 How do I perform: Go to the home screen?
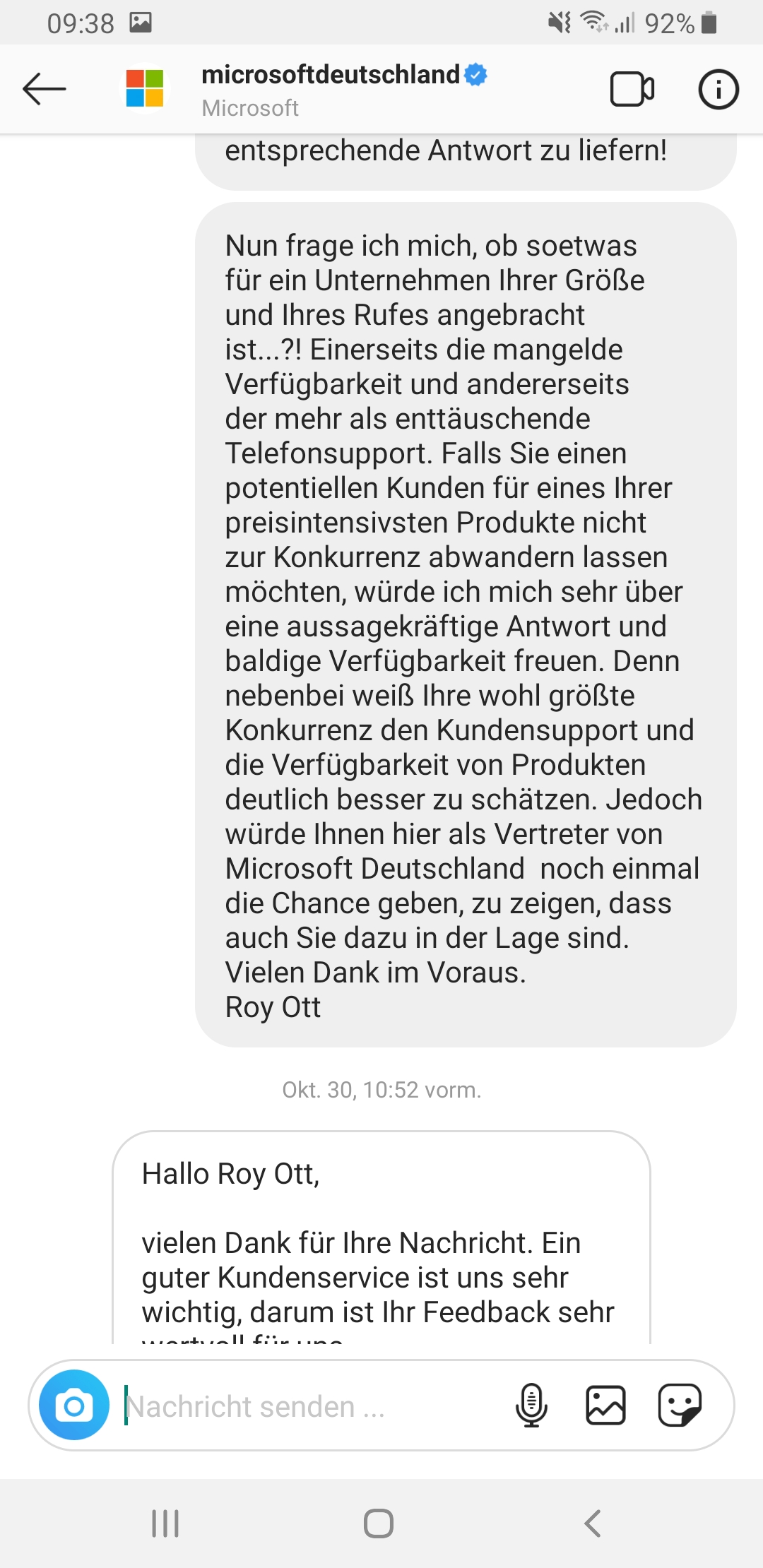(x=379, y=1523)
